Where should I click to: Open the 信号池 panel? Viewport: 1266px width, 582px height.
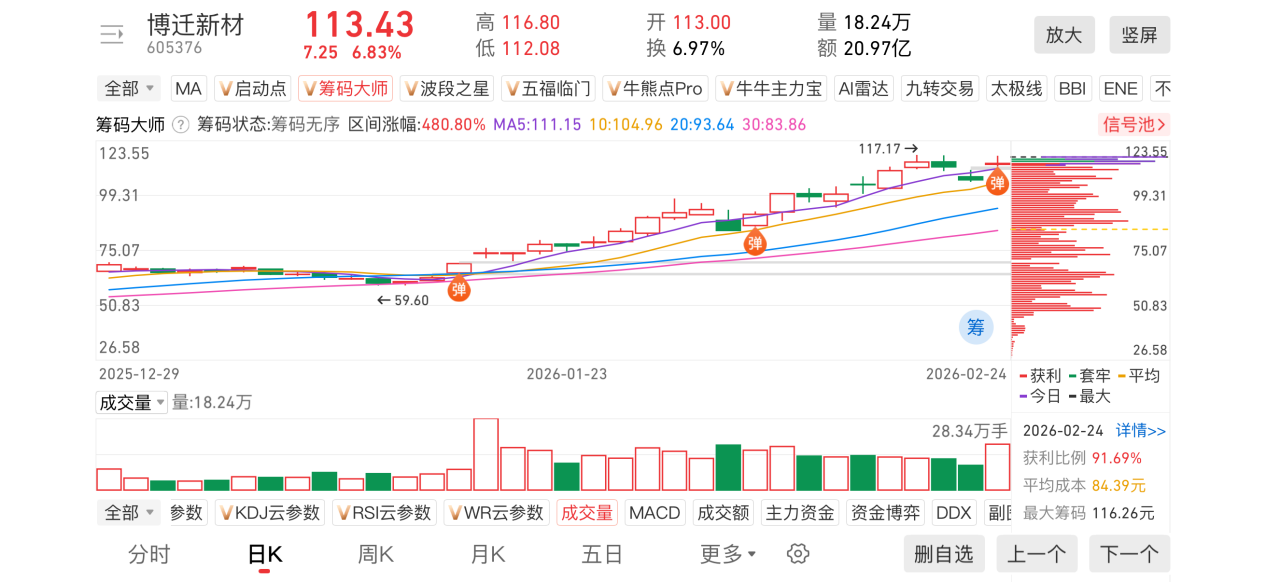[x=1133, y=125]
